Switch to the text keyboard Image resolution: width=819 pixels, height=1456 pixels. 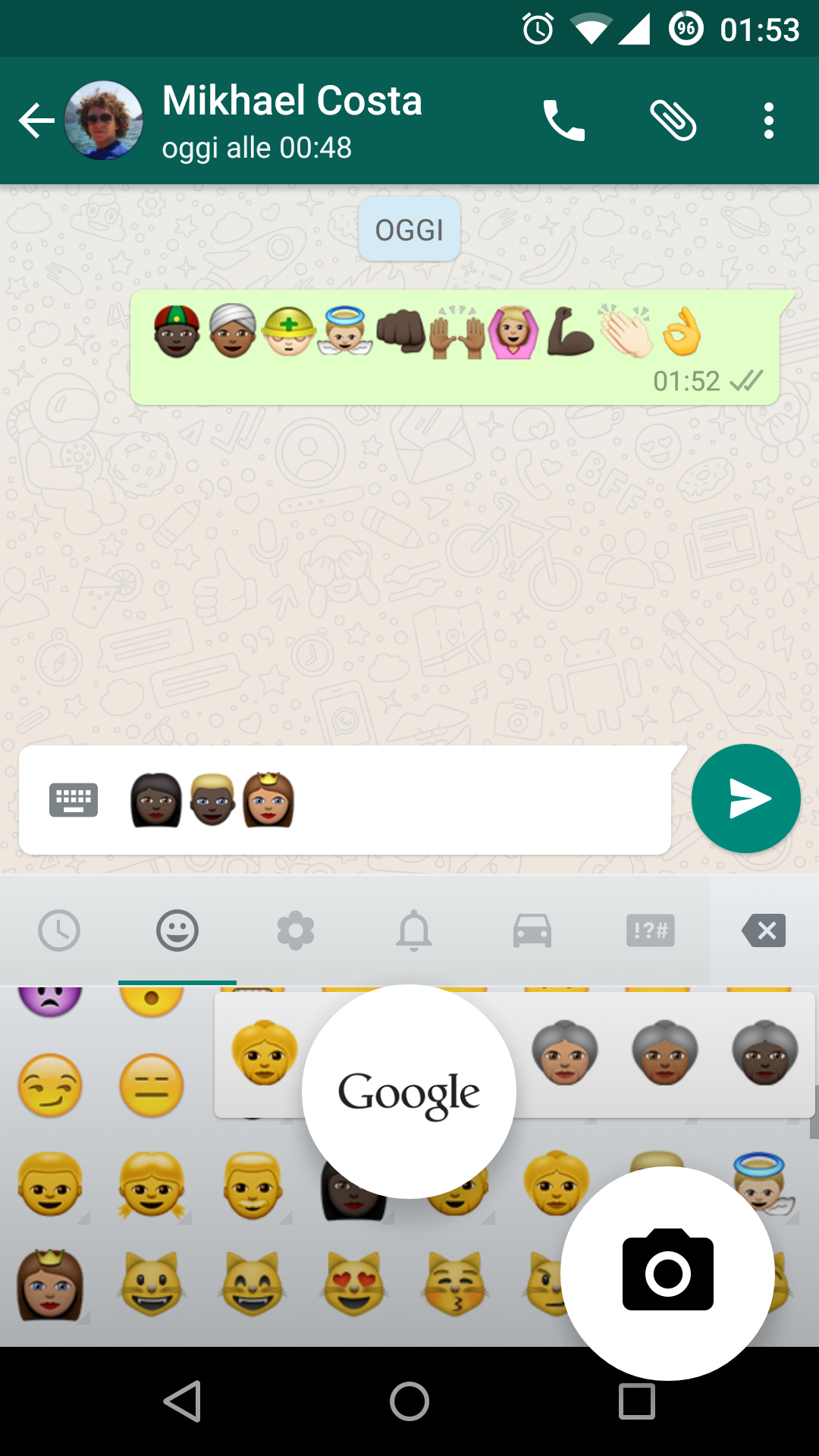point(74,799)
